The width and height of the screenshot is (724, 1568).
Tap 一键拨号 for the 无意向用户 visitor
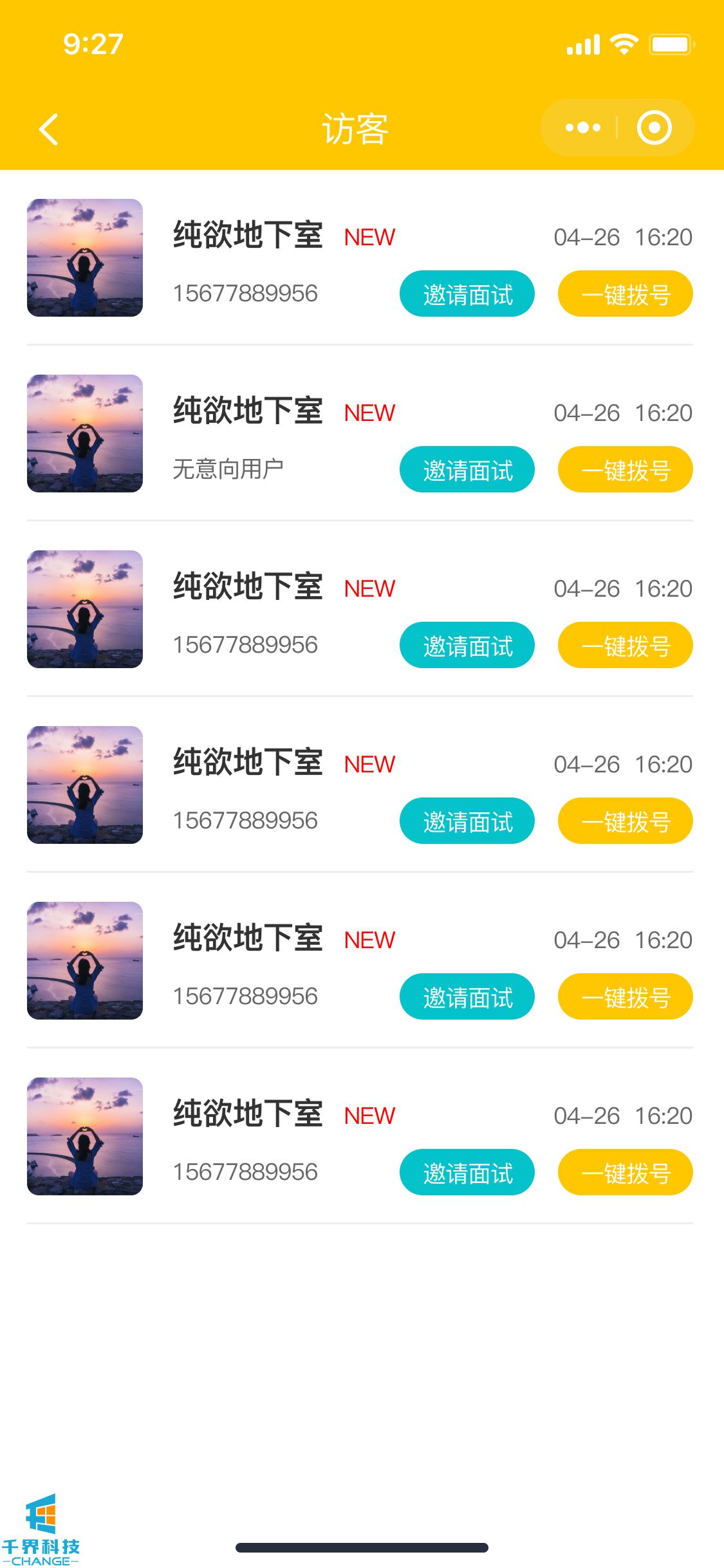625,470
